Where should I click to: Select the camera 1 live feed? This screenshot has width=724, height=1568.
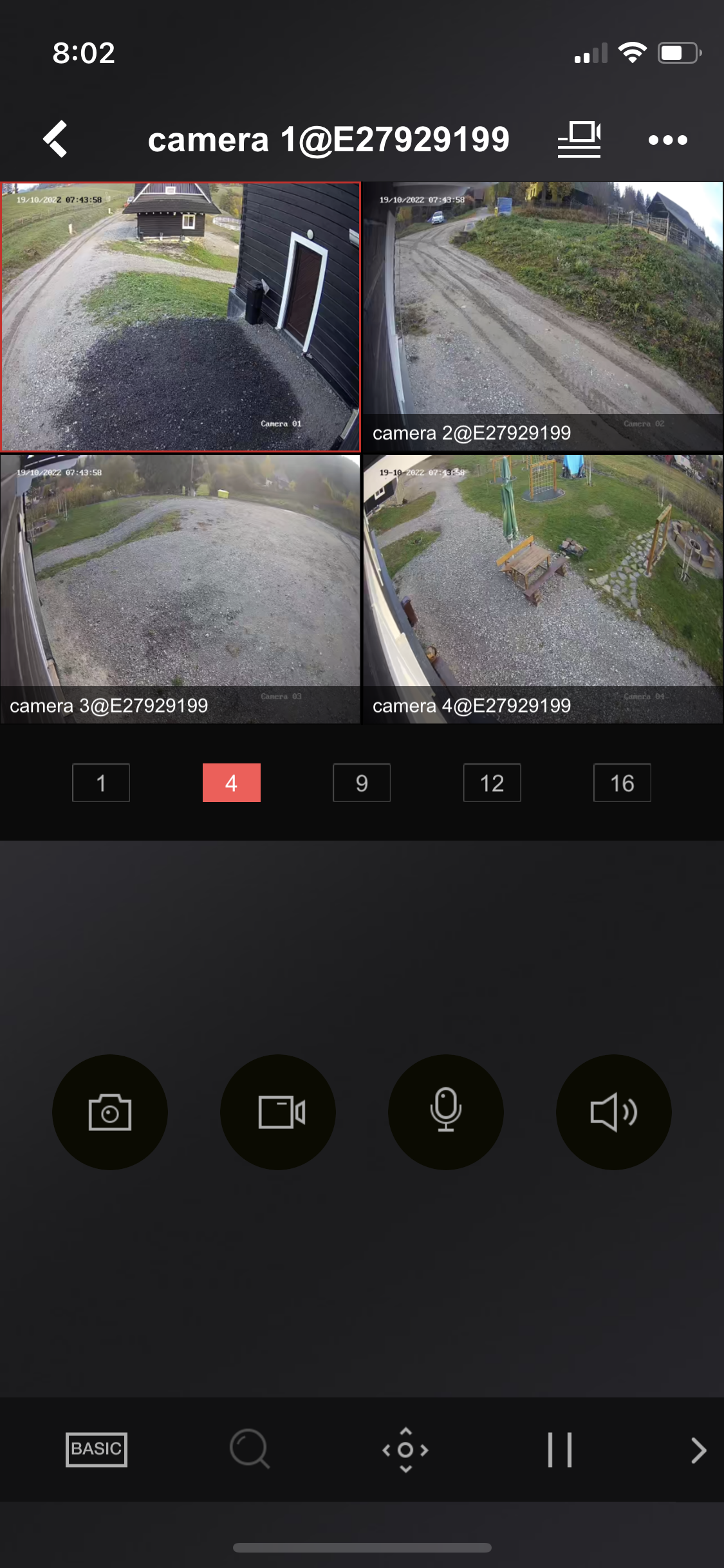pos(180,317)
